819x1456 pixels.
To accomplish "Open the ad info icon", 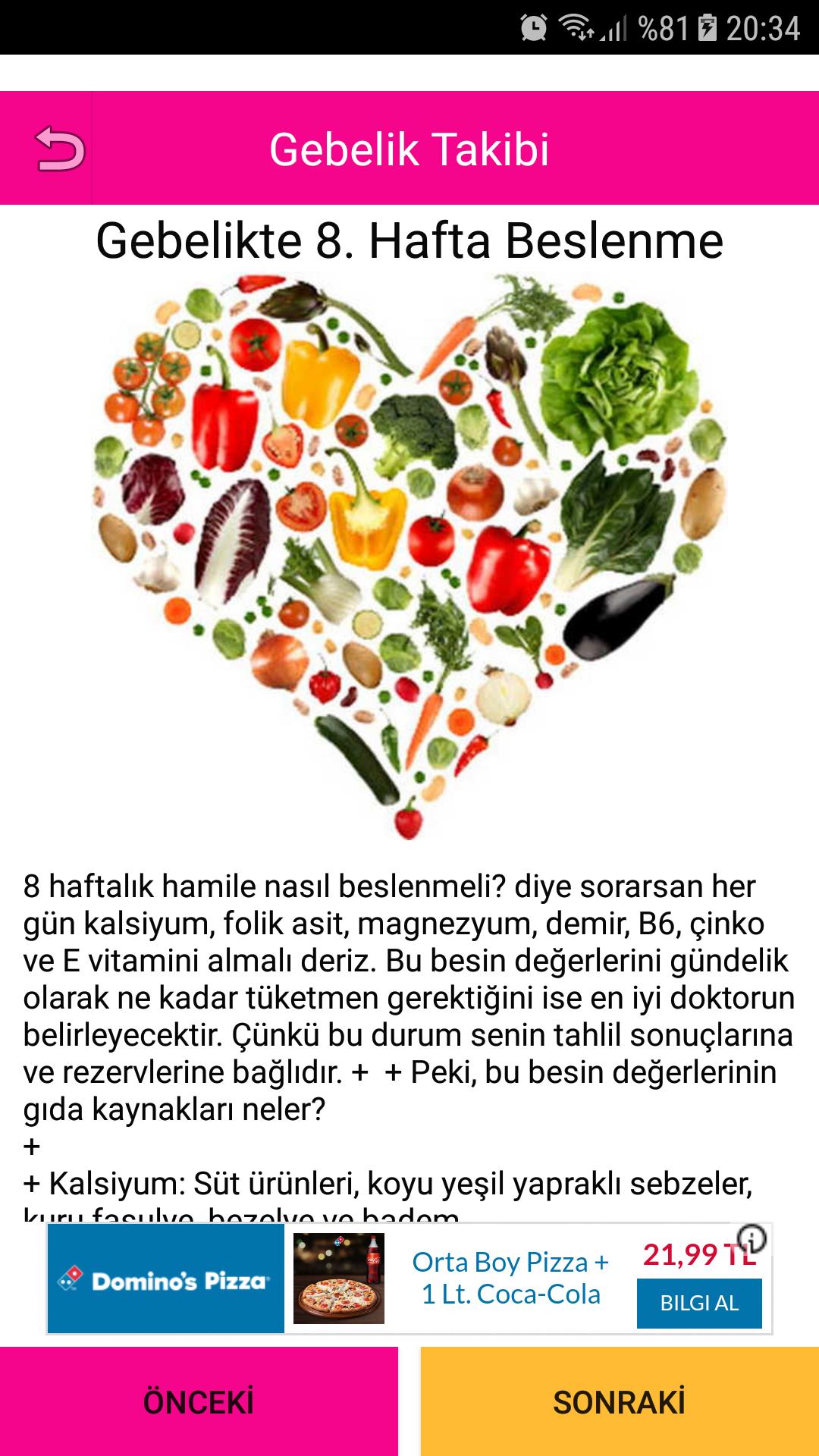I will [752, 1239].
